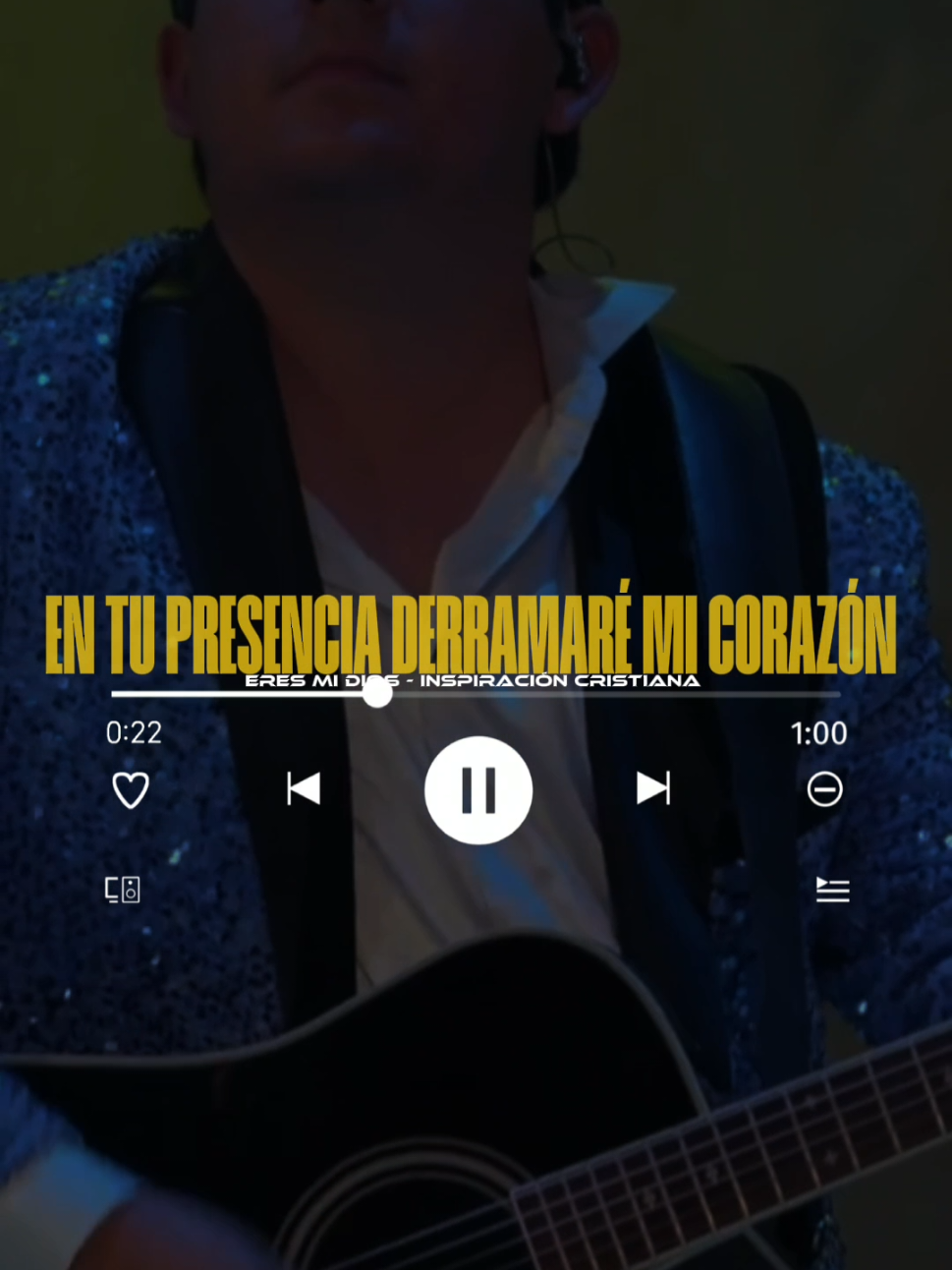Enable the hidden state for this song
Image resolution: width=952 pixels, height=1270 pixels.
823,789
